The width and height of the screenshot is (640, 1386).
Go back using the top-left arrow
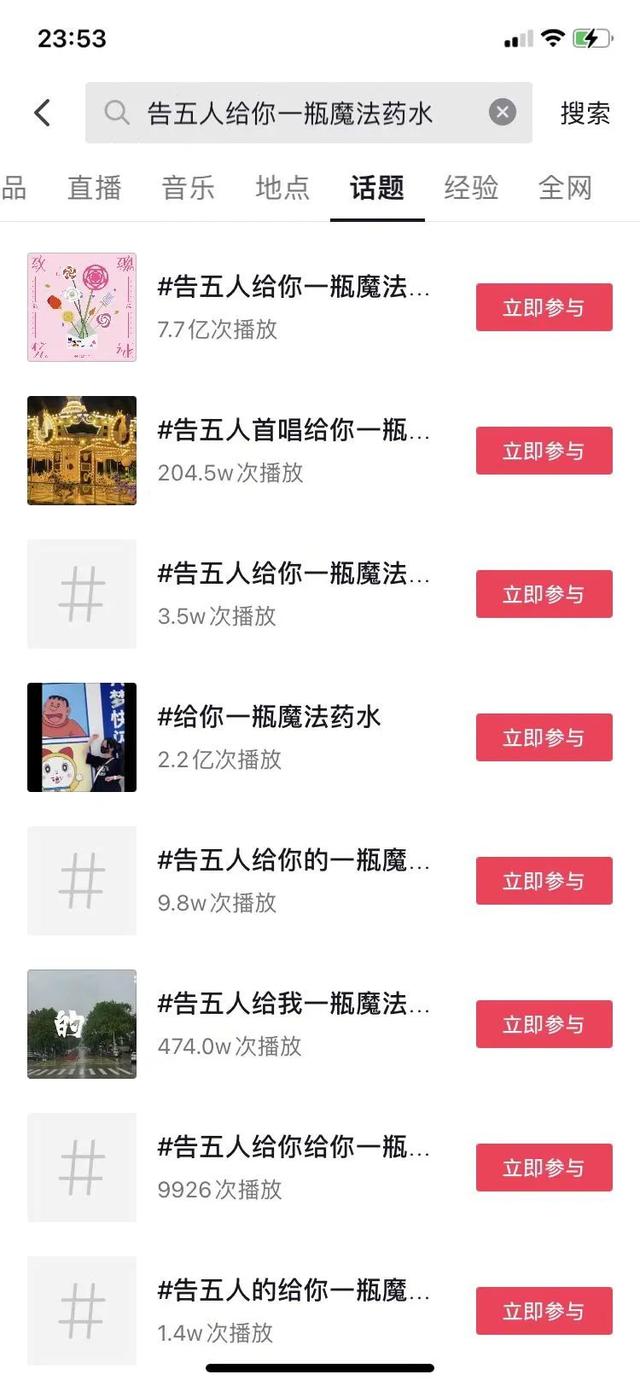click(x=42, y=113)
